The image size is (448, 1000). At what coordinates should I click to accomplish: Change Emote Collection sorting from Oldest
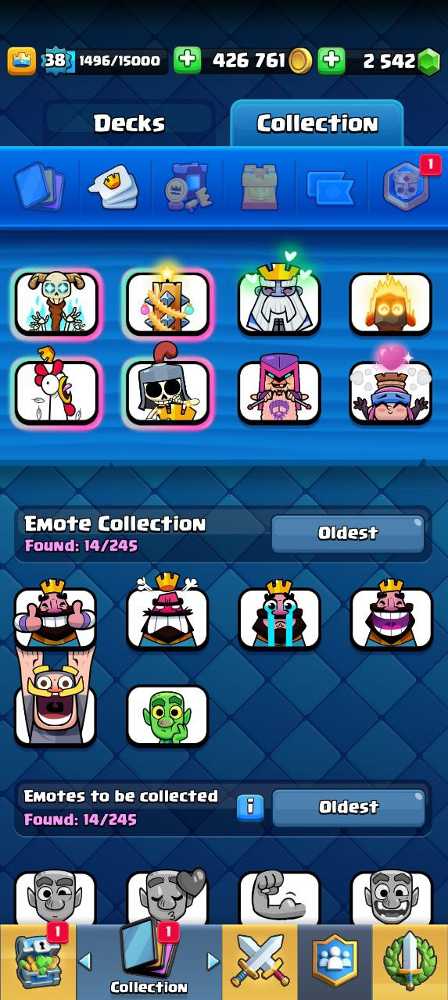[x=348, y=533]
